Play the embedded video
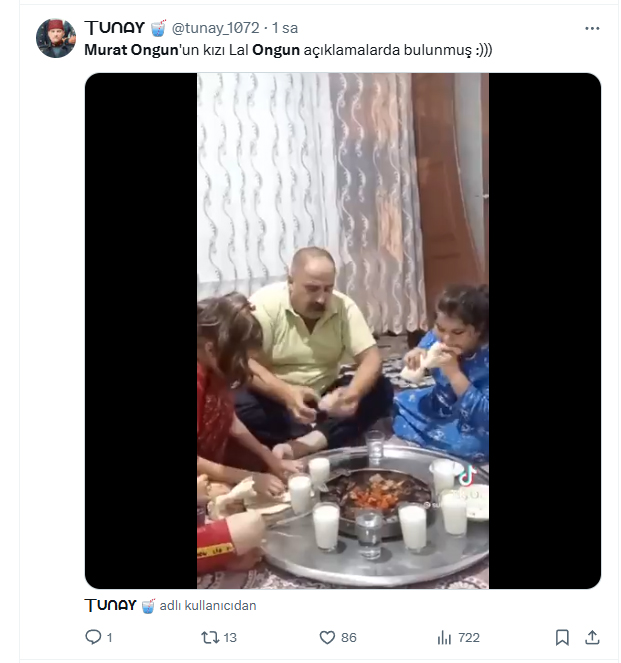Screen dimensions: 621x663 (342, 330)
